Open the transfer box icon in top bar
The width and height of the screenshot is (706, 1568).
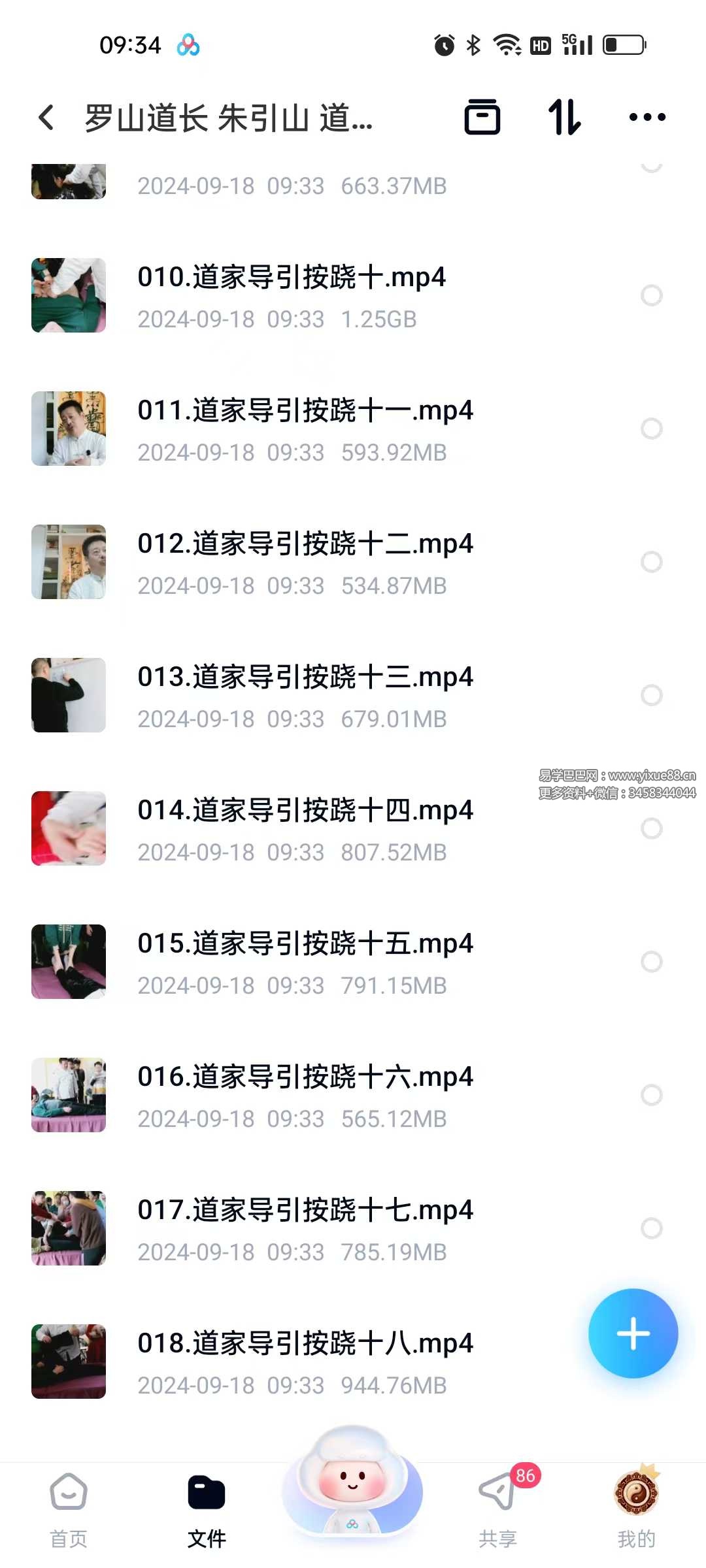click(482, 118)
